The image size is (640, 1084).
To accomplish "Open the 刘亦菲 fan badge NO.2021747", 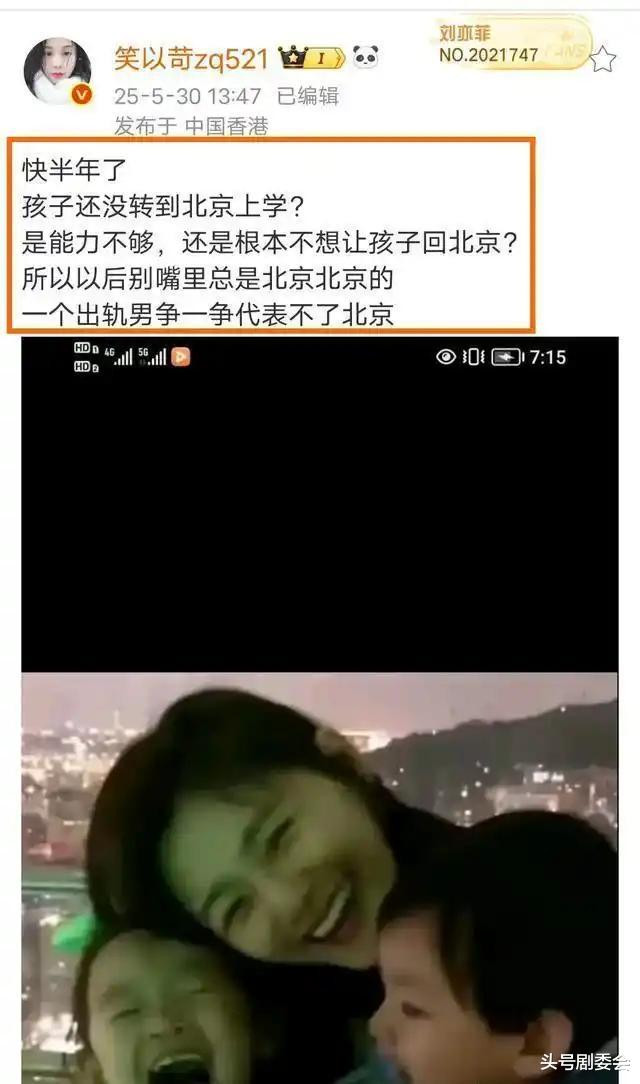I will 512,44.
